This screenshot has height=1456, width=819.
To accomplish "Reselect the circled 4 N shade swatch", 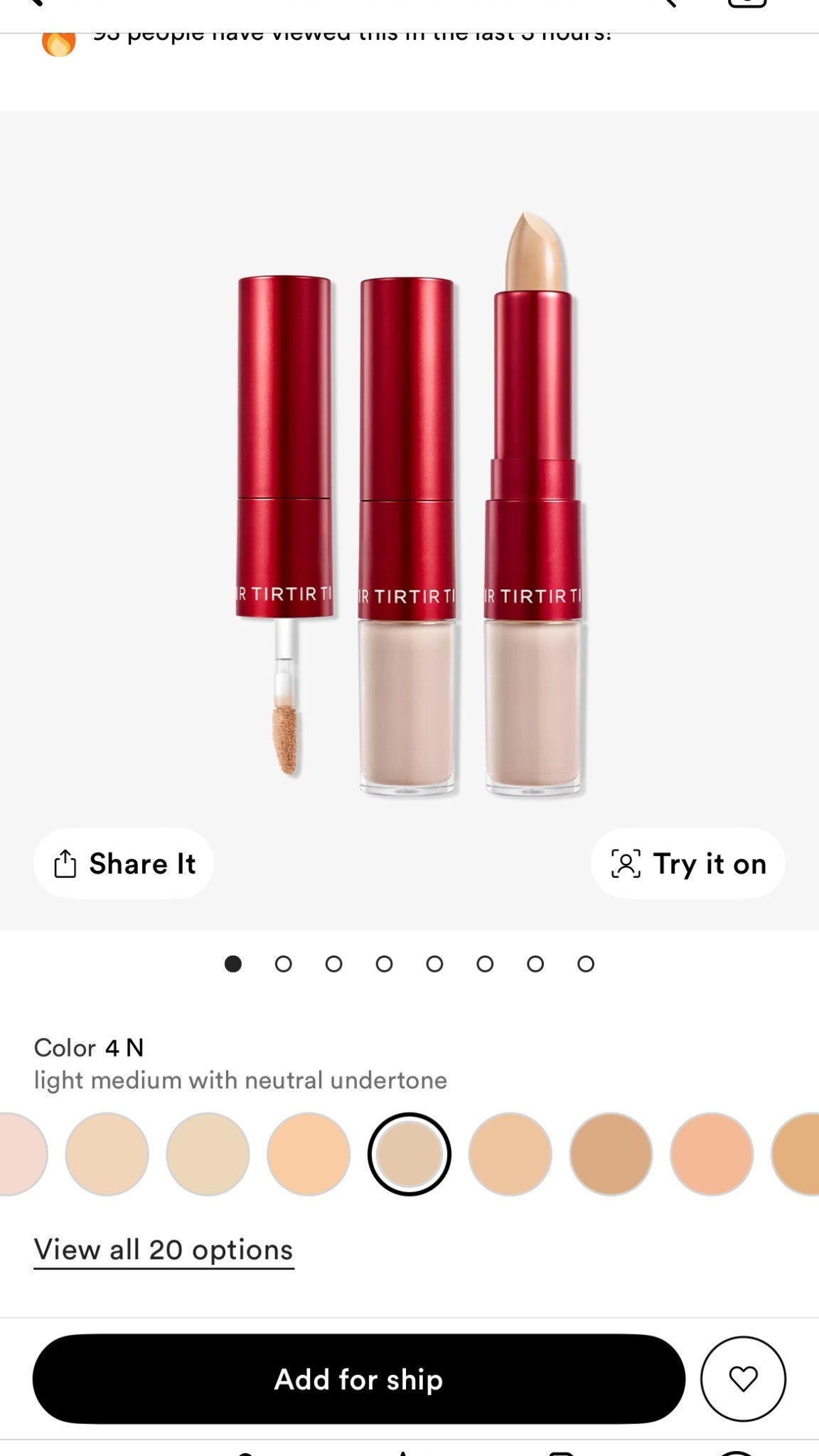I will [x=408, y=1153].
